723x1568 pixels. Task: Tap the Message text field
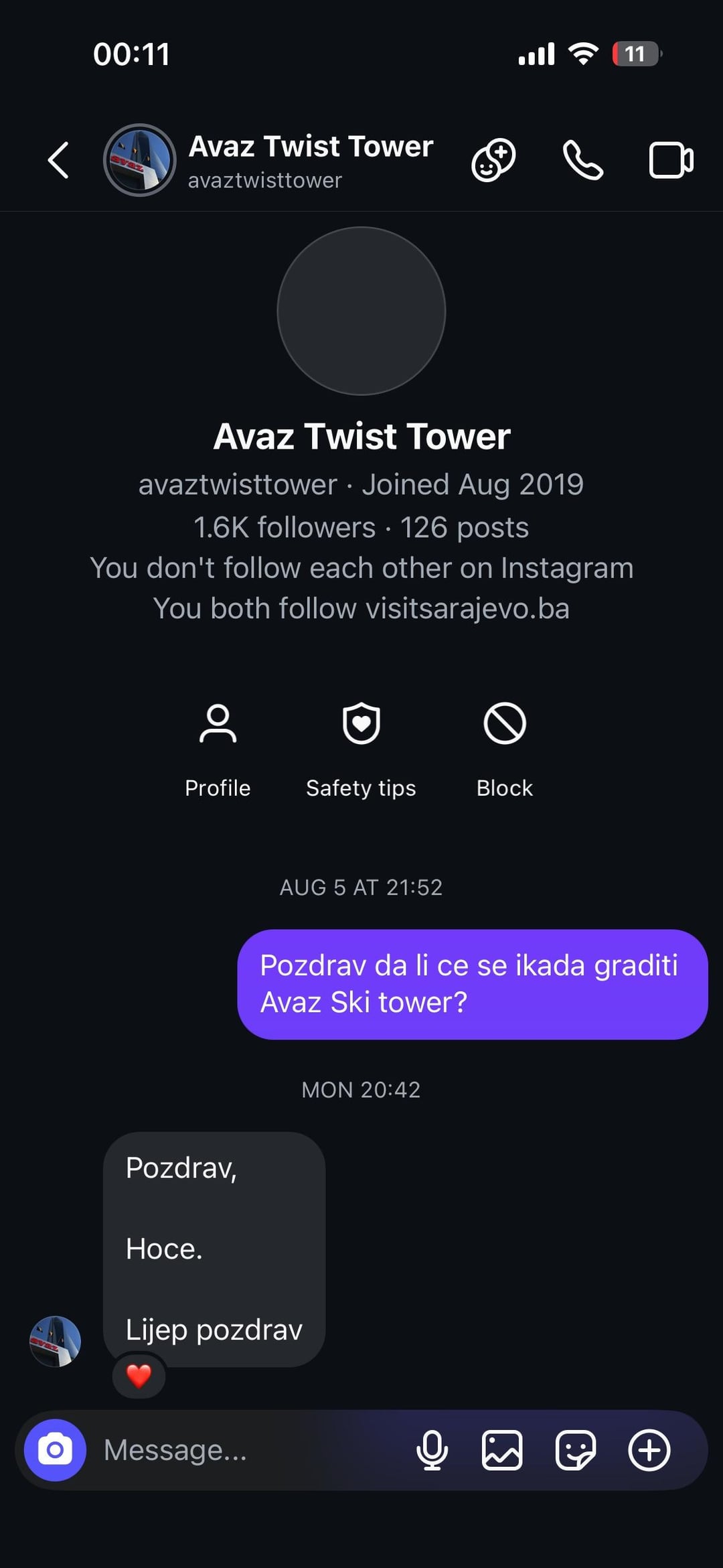[248, 1450]
